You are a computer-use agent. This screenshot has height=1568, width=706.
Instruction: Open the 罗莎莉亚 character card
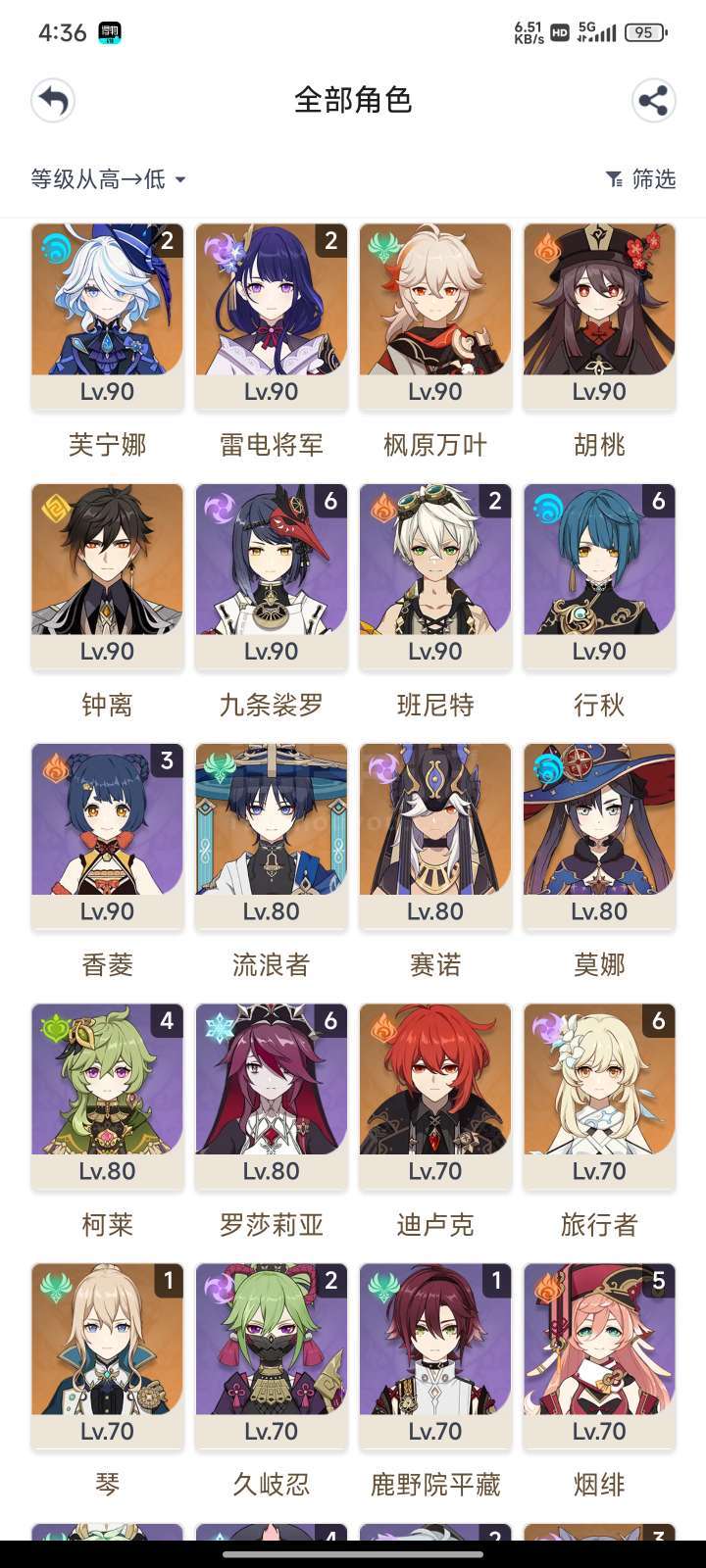271,1095
